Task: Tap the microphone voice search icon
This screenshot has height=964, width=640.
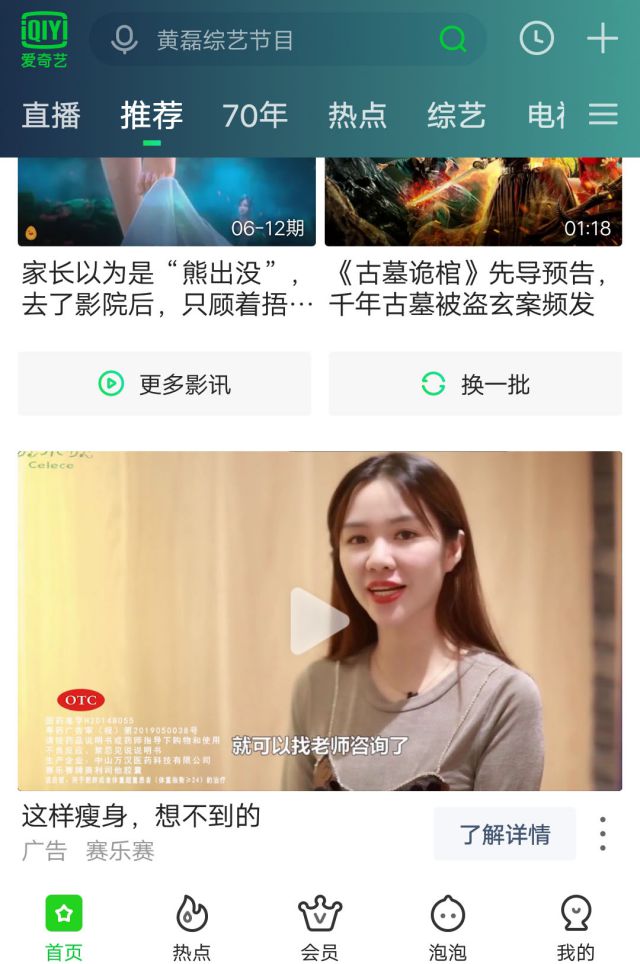Action: [x=125, y=40]
